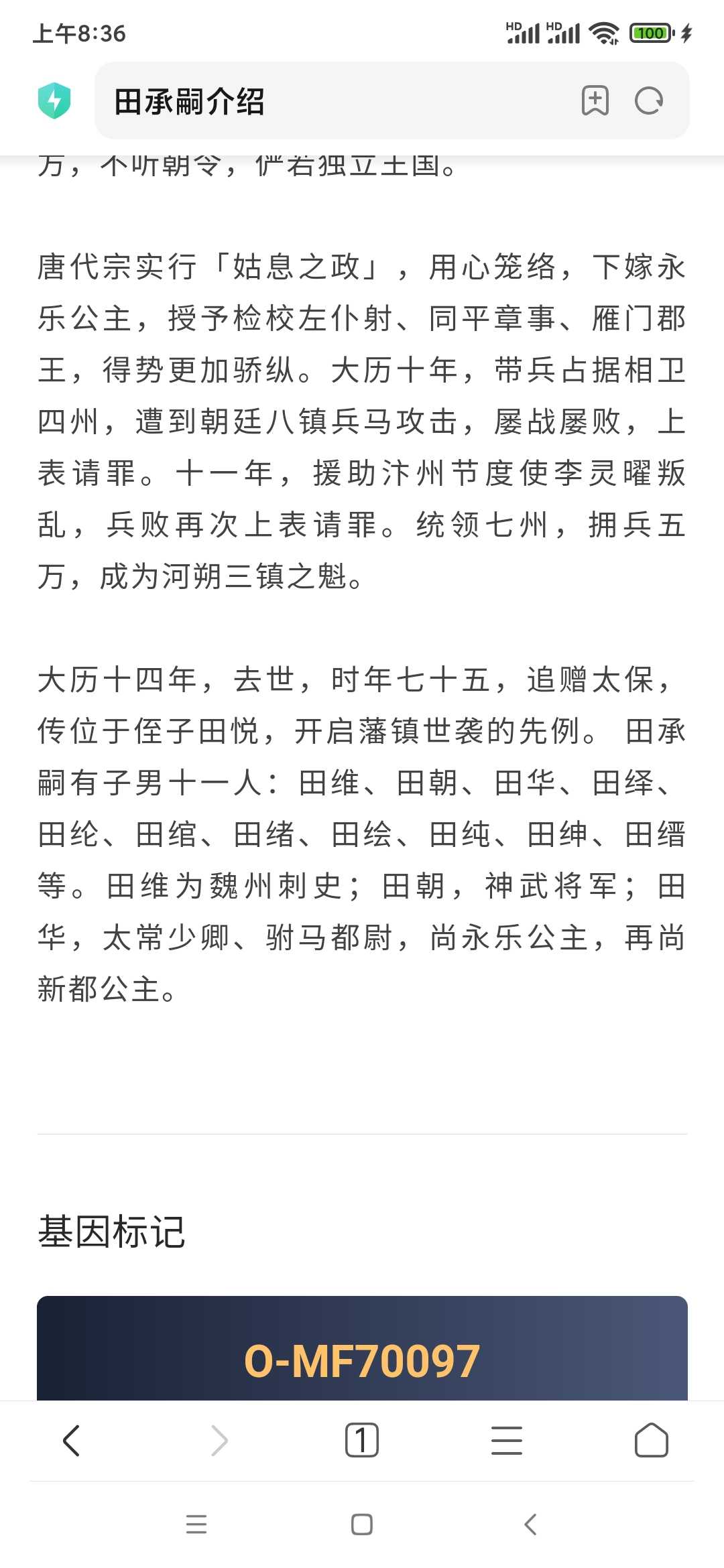Viewport: 724px width, 1568px height.
Task: Reload the current page
Action: pos(649,101)
